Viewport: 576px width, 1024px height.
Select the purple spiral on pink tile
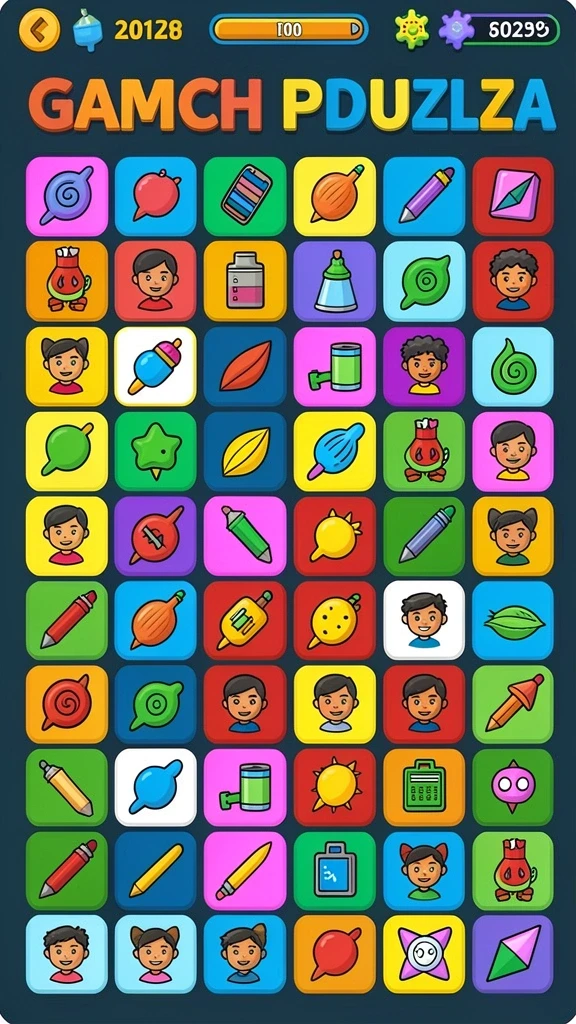pyautogui.click(x=67, y=196)
